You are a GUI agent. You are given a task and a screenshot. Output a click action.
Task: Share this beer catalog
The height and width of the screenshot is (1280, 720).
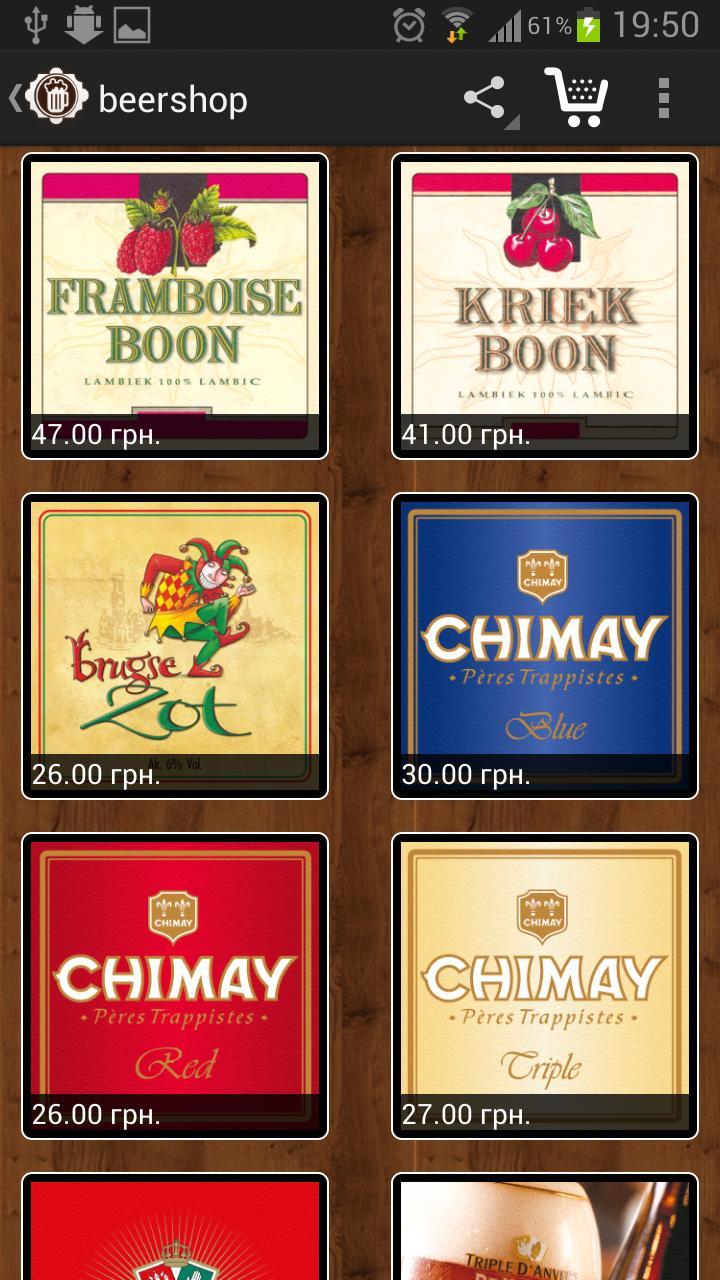coord(486,99)
